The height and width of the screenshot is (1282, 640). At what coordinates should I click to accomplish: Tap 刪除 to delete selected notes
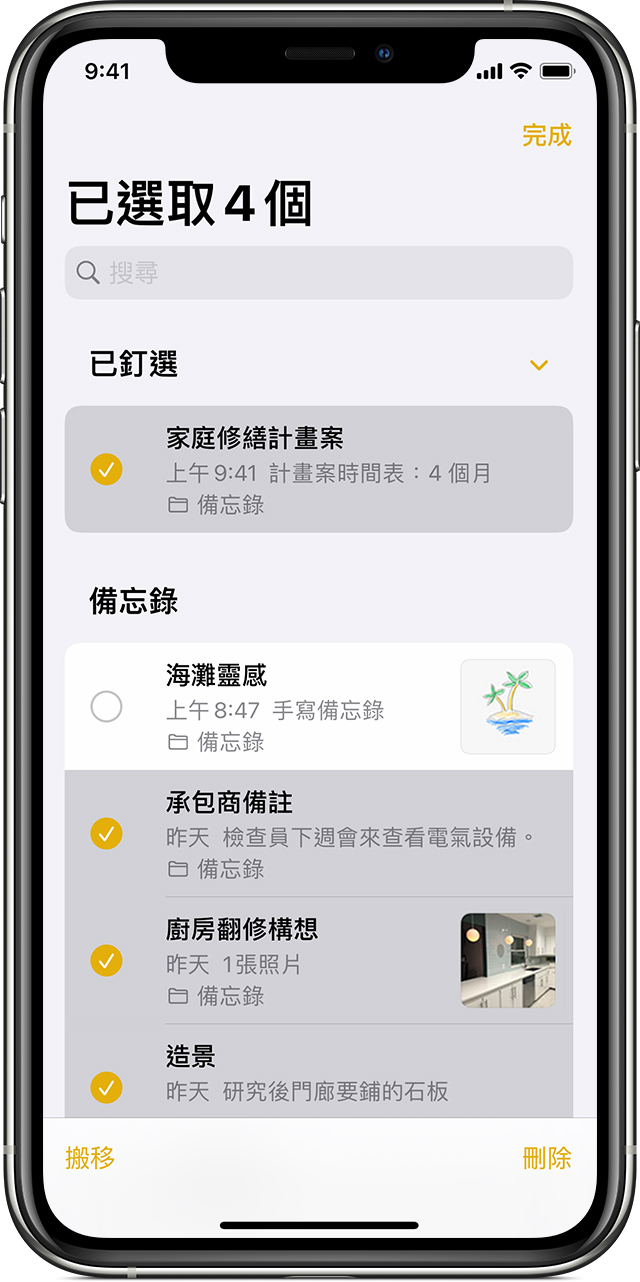tap(547, 1158)
